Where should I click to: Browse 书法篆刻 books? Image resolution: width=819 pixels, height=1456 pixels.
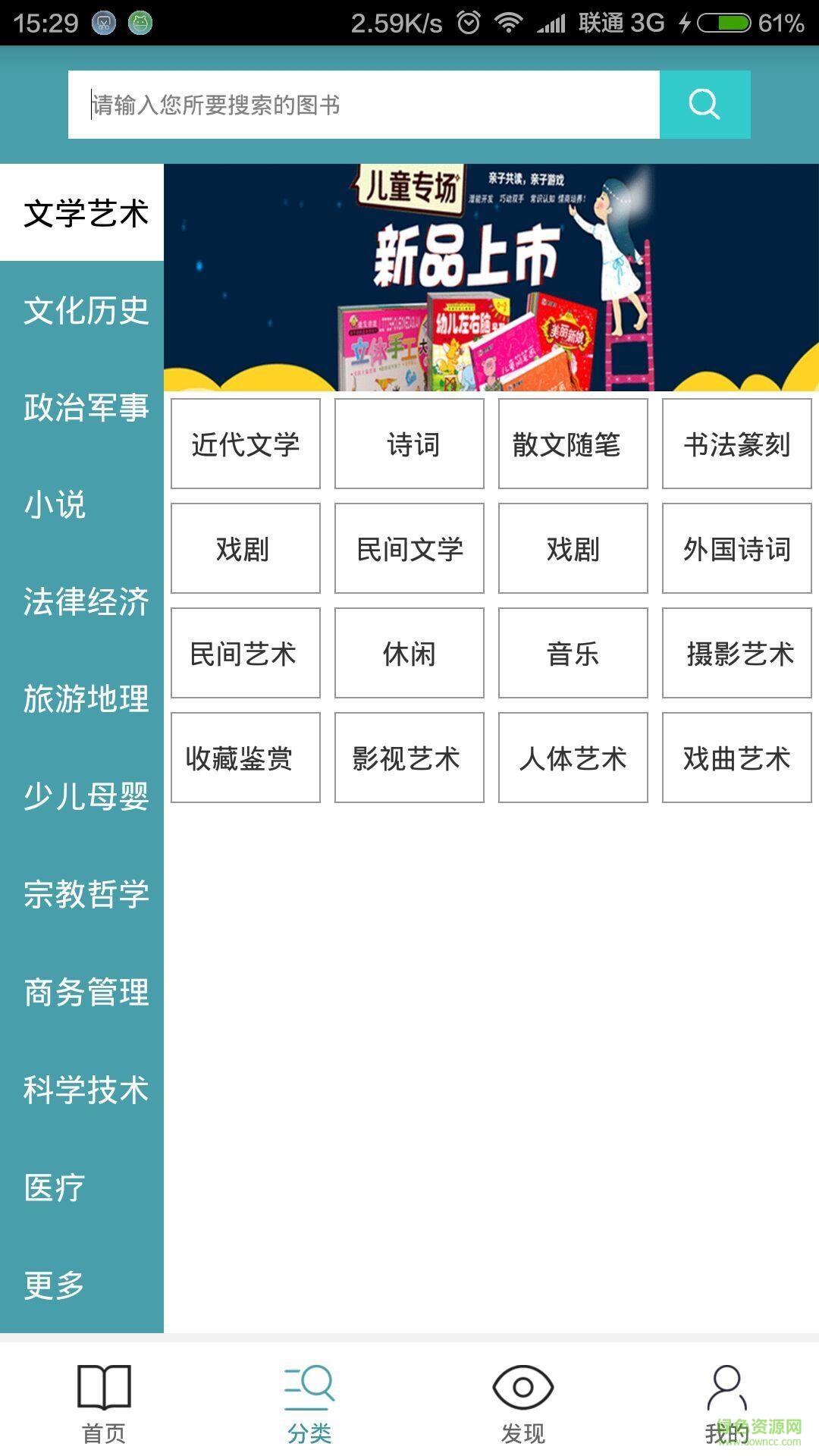pyautogui.click(x=735, y=444)
